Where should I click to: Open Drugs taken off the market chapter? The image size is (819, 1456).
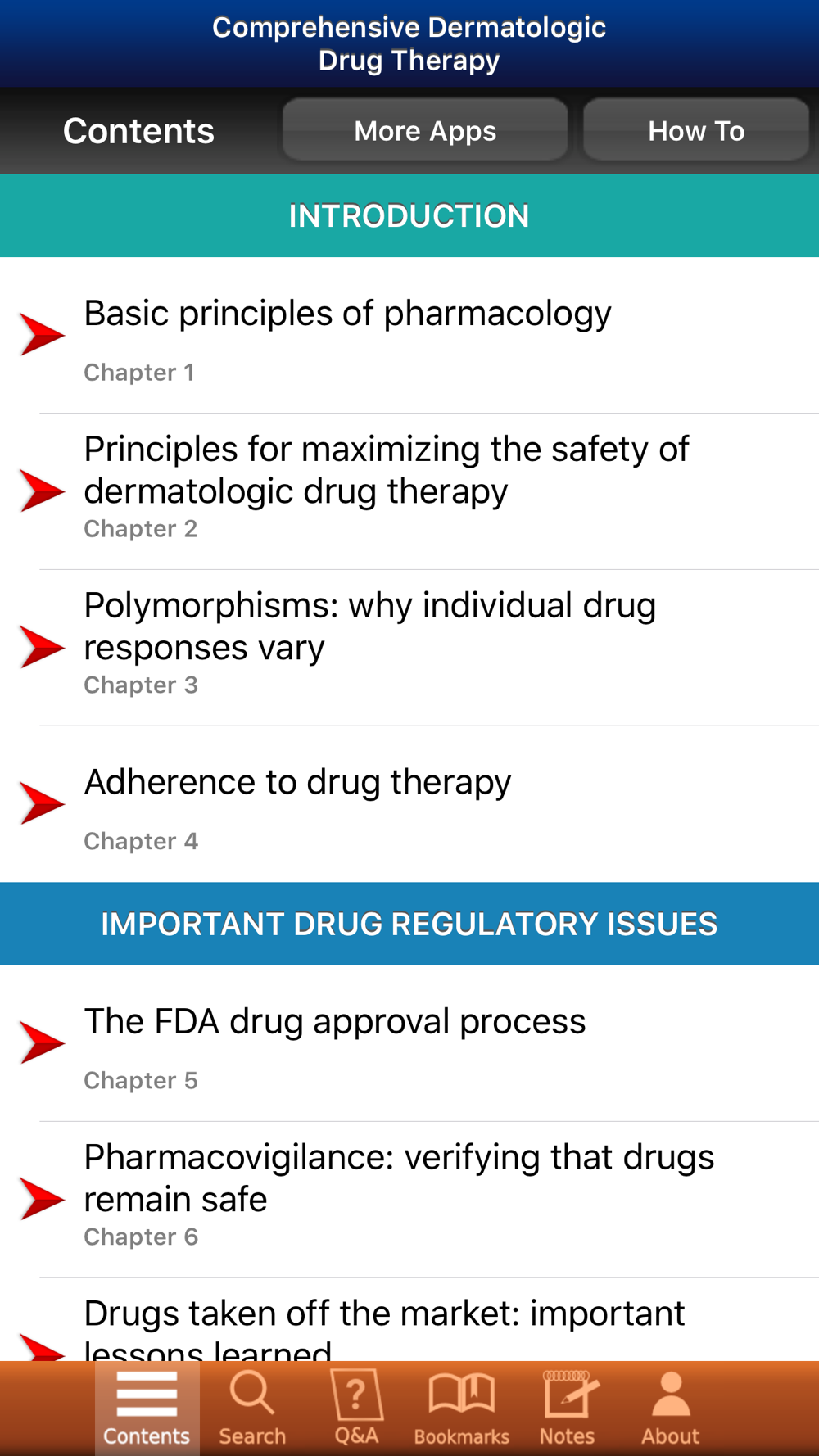click(x=409, y=1320)
